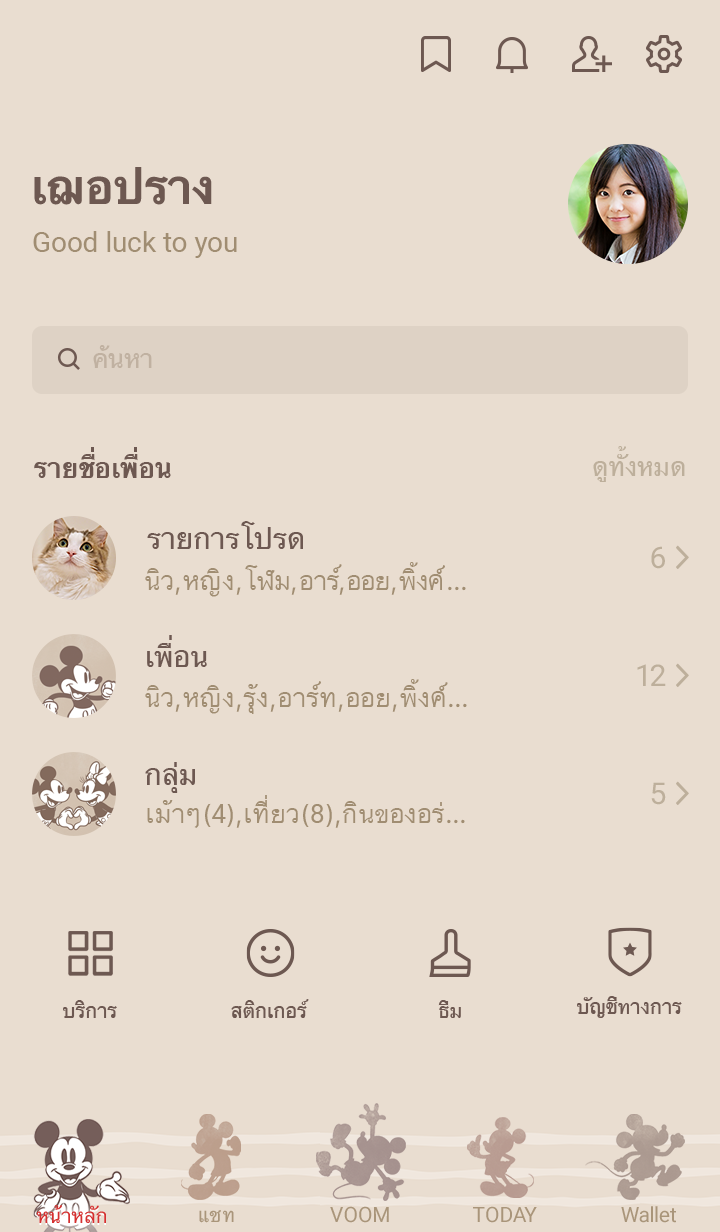Image resolution: width=720 pixels, height=1232 pixels.
Task: Switch to the หน้าหลัก home tab
Action: pos(72,1172)
